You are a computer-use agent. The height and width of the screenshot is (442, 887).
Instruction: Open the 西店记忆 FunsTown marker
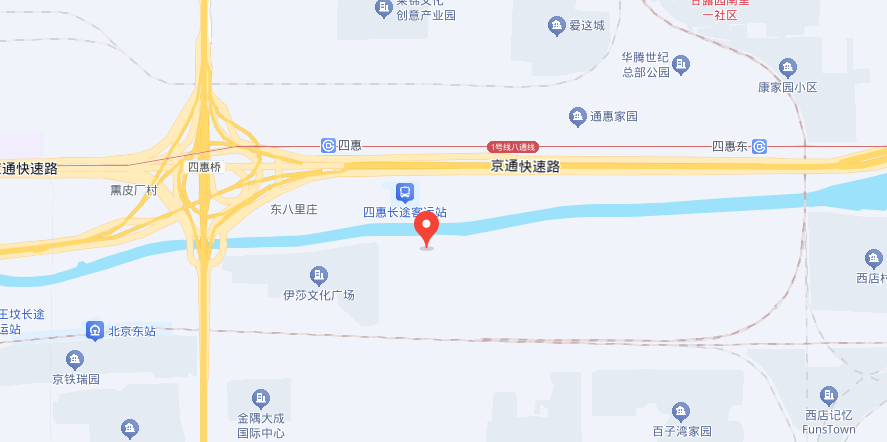pos(828,396)
